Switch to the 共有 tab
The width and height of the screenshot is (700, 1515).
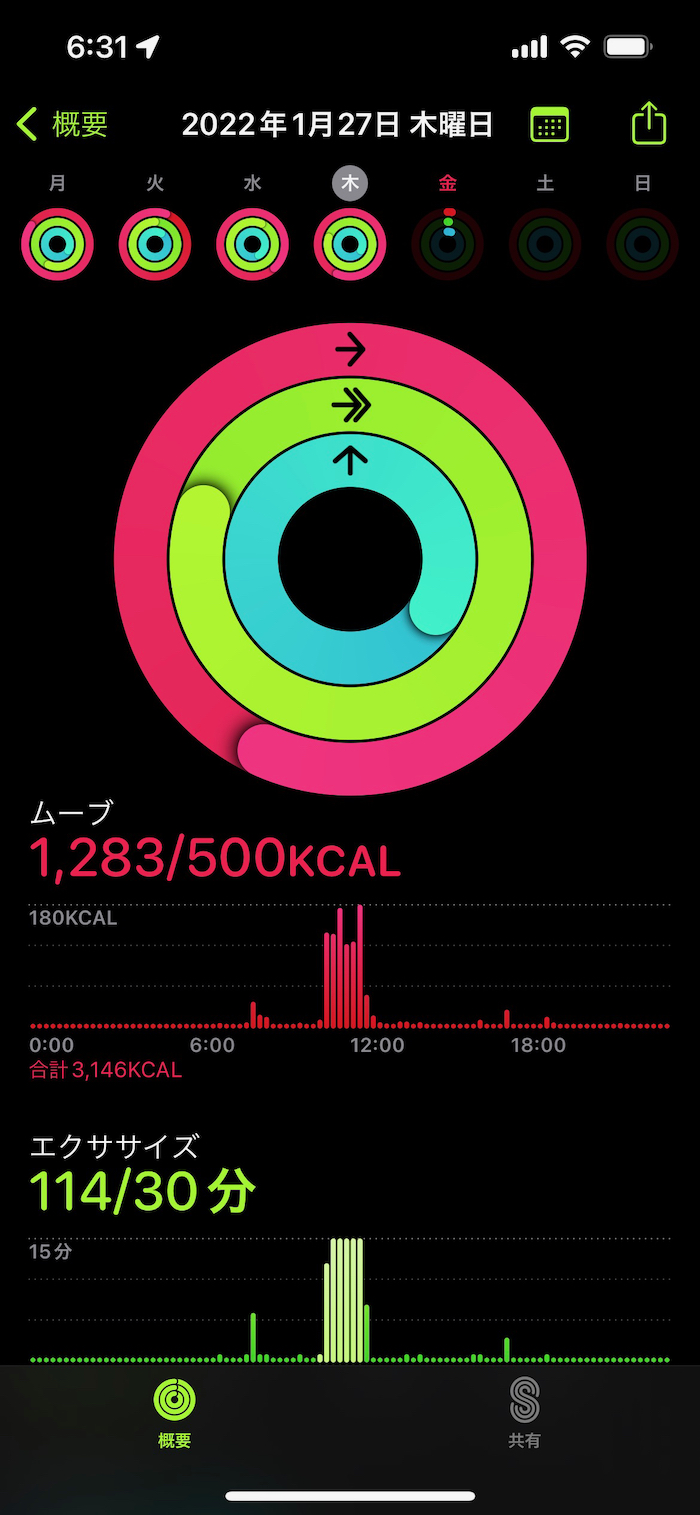tap(524, 1412)
